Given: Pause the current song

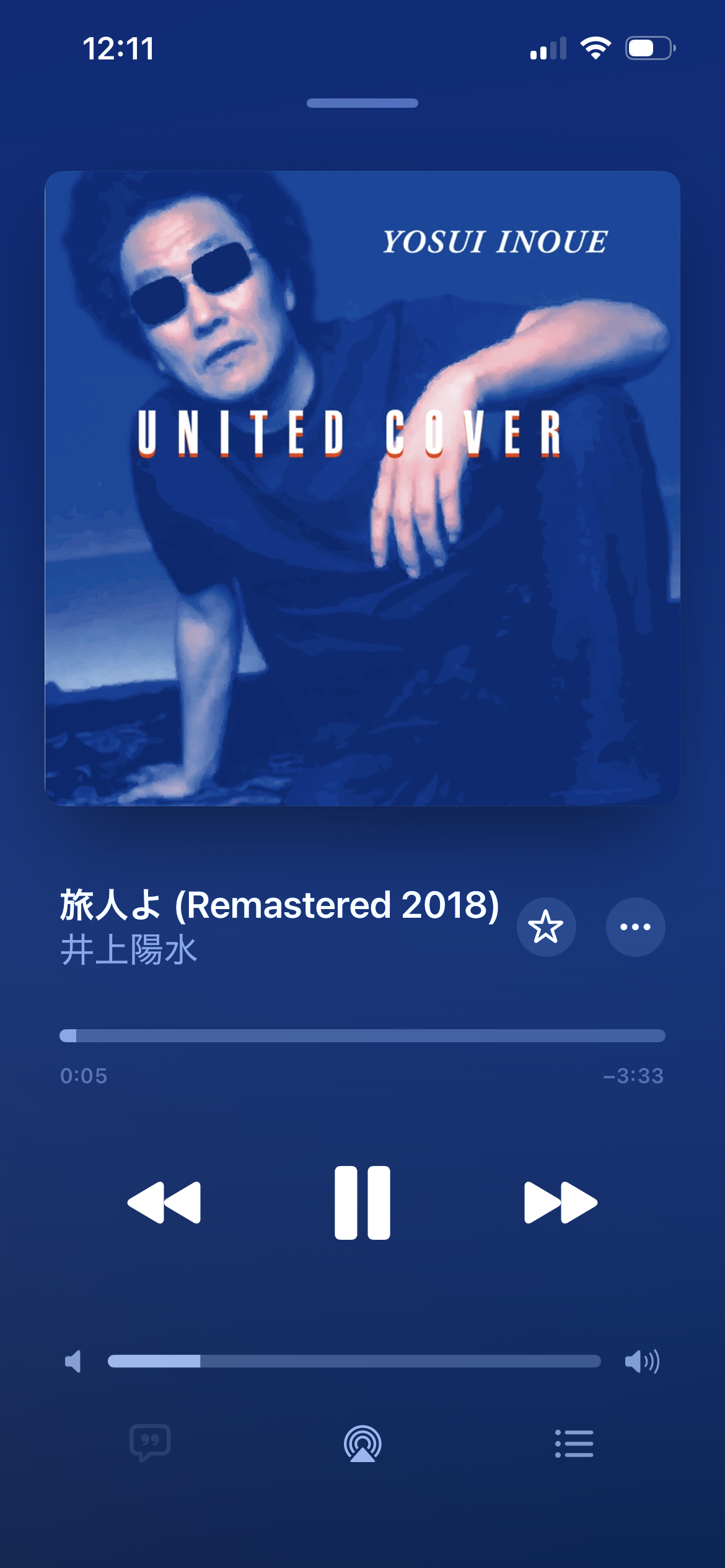Looking at the screenshot, I should (362, 1203).
